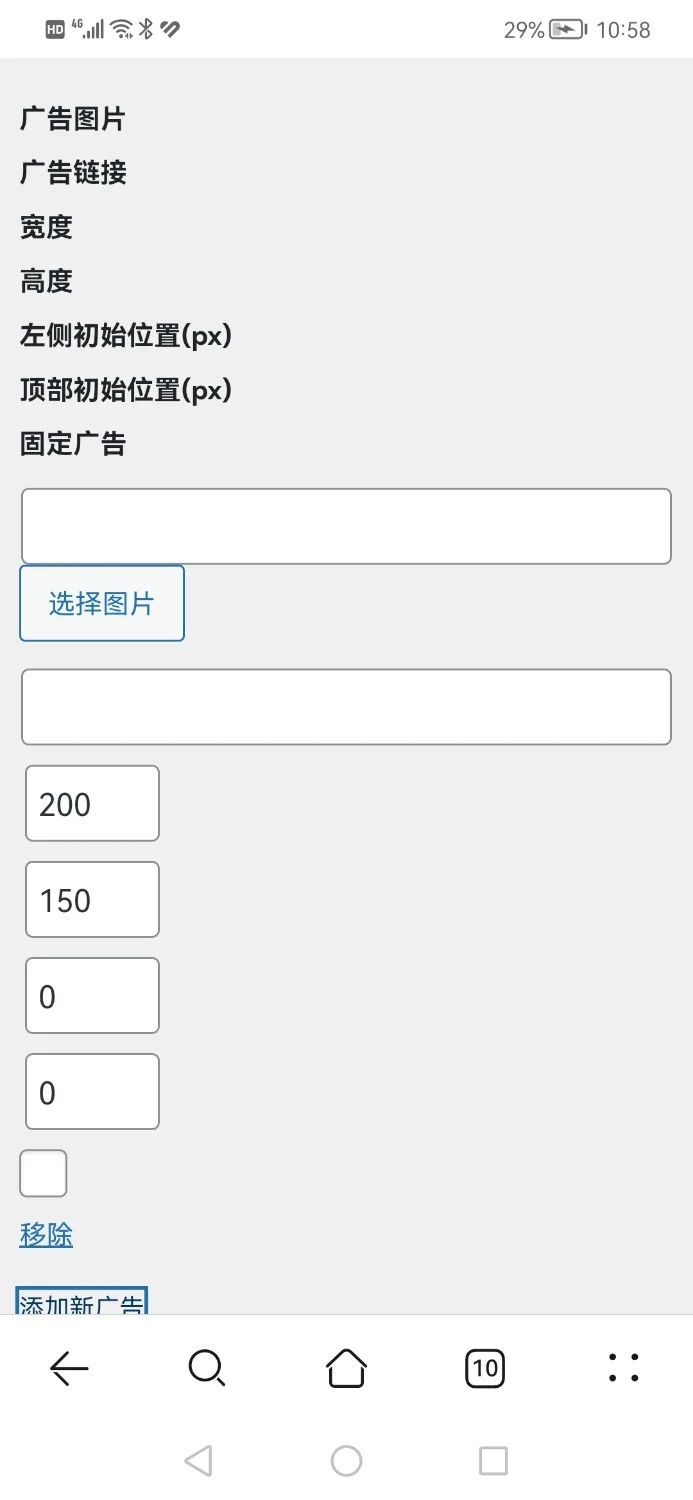This screenshot has height=1500, width=693.
Task: Check the 固定广告 checkbox
Action: pyautogui.click(x=43, y=1173)
